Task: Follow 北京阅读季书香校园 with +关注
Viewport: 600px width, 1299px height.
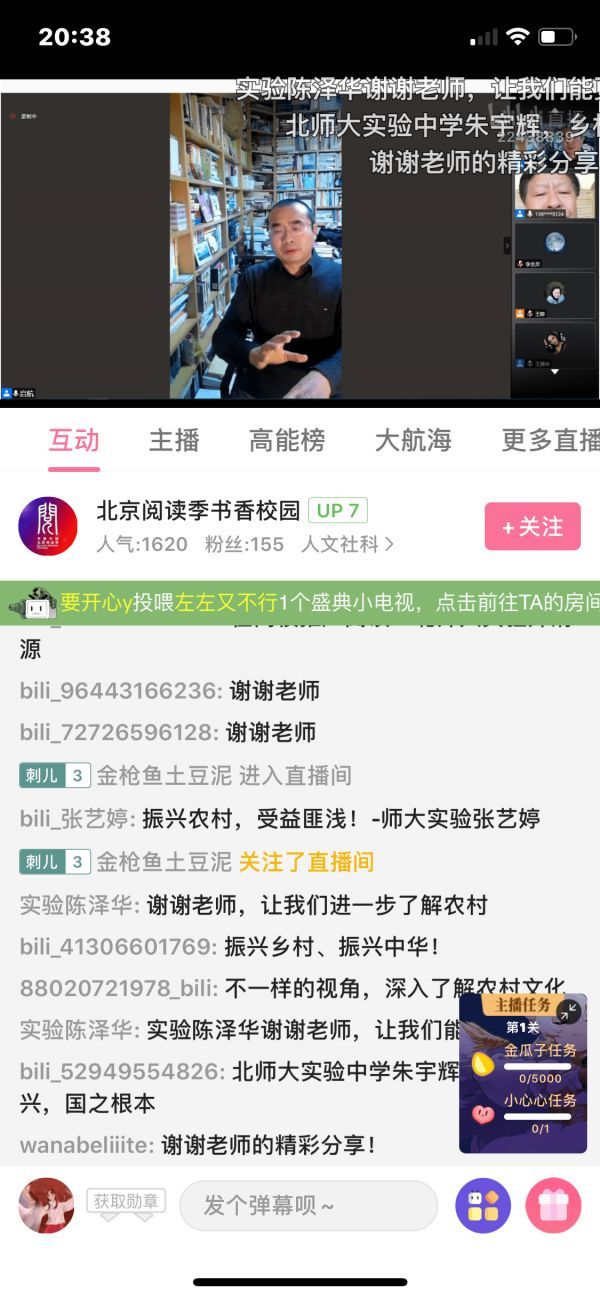Action: (x=532, y=527)
